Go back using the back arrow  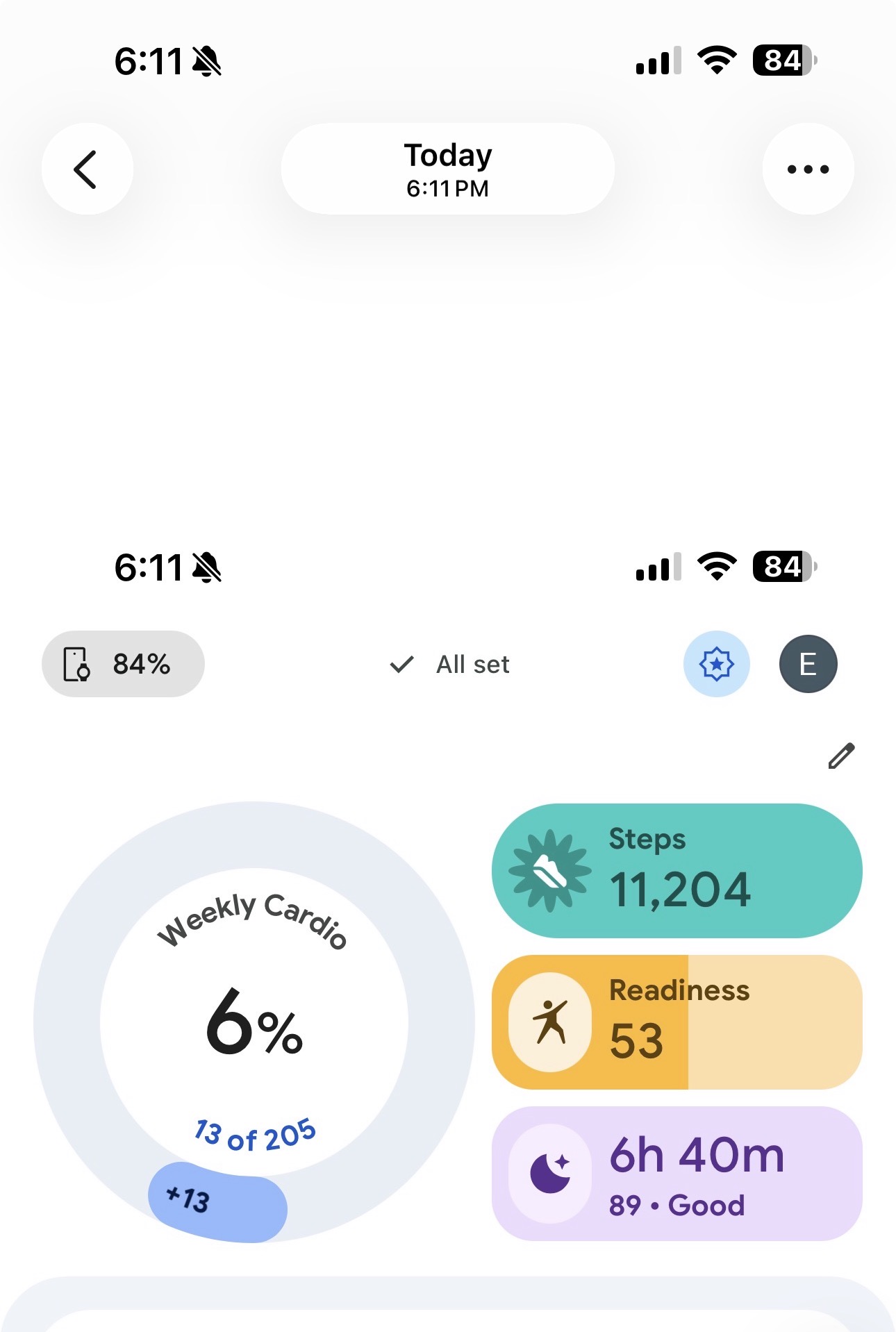[87, 169]
